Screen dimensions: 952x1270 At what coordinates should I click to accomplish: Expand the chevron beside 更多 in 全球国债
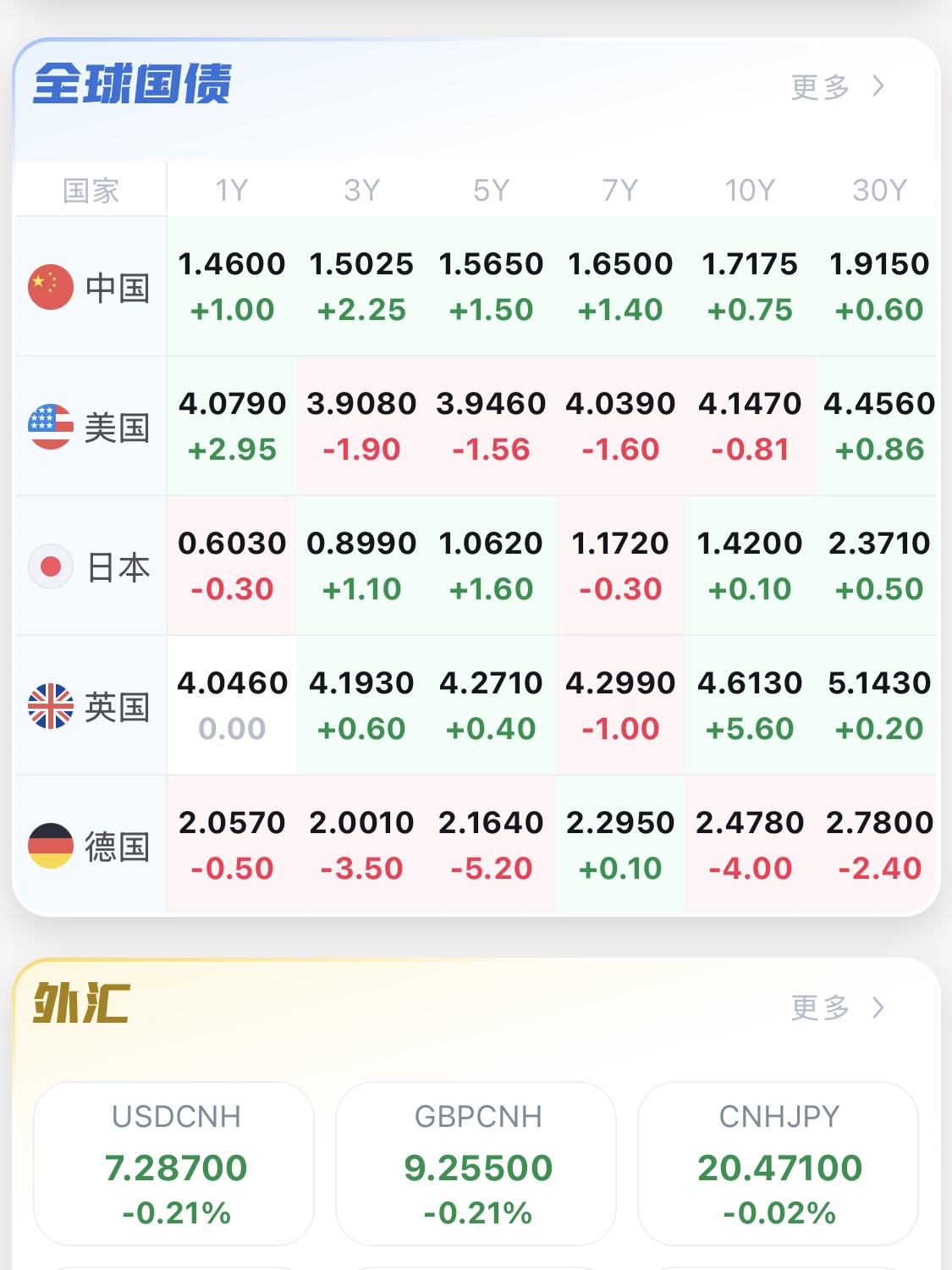coord(880,86)
